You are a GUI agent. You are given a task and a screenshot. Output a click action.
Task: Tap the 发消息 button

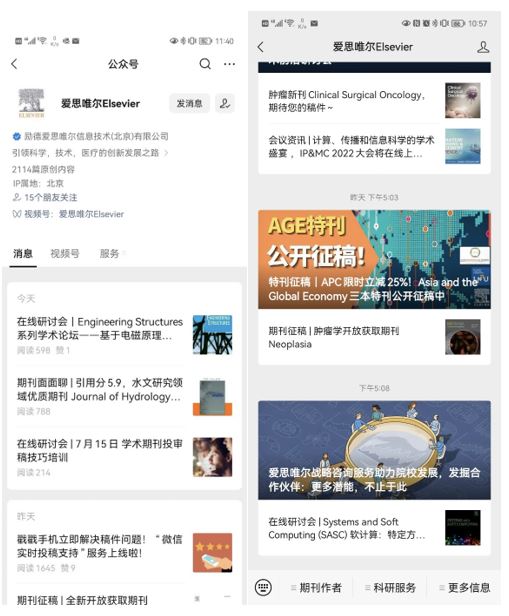click(x=189, y=103)
